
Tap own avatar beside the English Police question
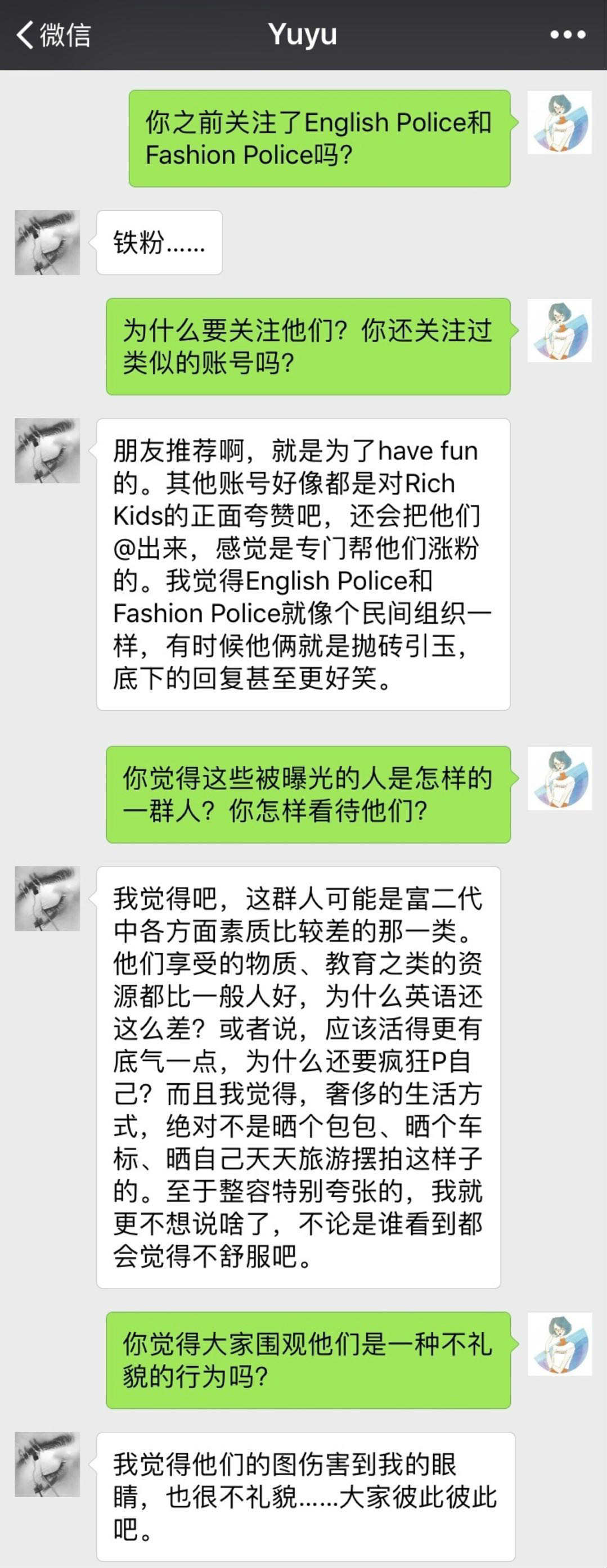click(x=559, y=123)
